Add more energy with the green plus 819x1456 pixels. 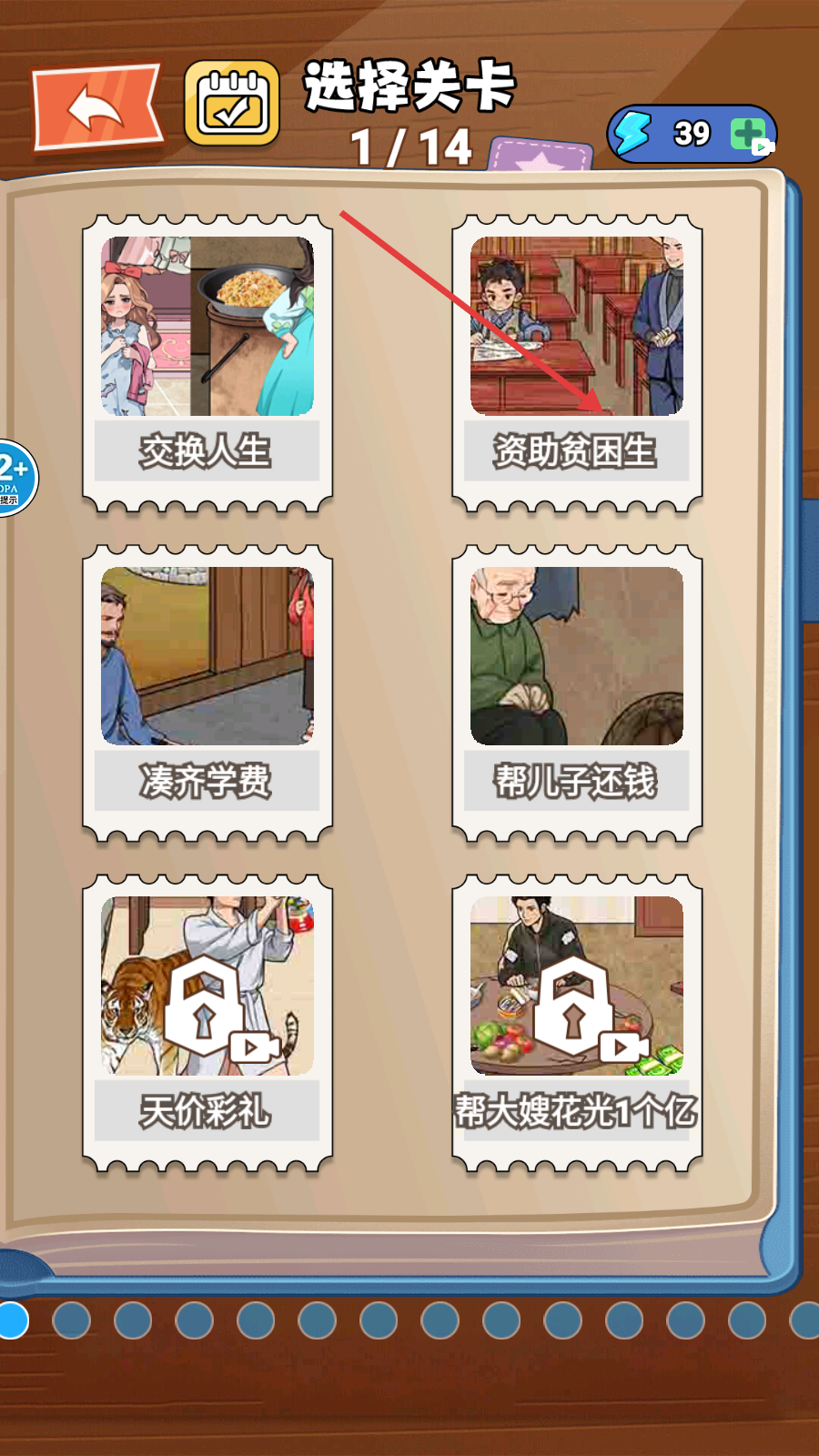tap(749, 134)
